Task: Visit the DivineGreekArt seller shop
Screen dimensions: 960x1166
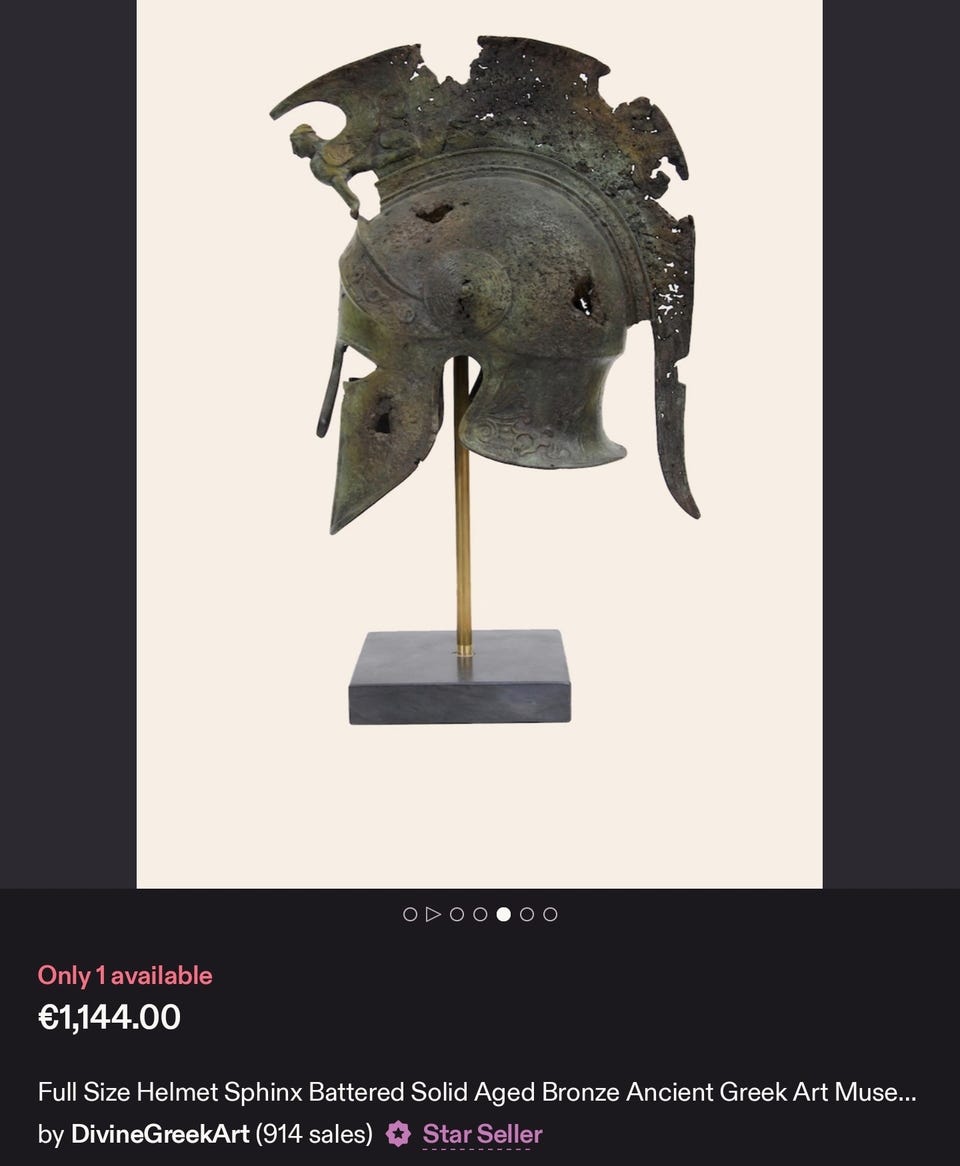Action: (x=160, y=1134)
